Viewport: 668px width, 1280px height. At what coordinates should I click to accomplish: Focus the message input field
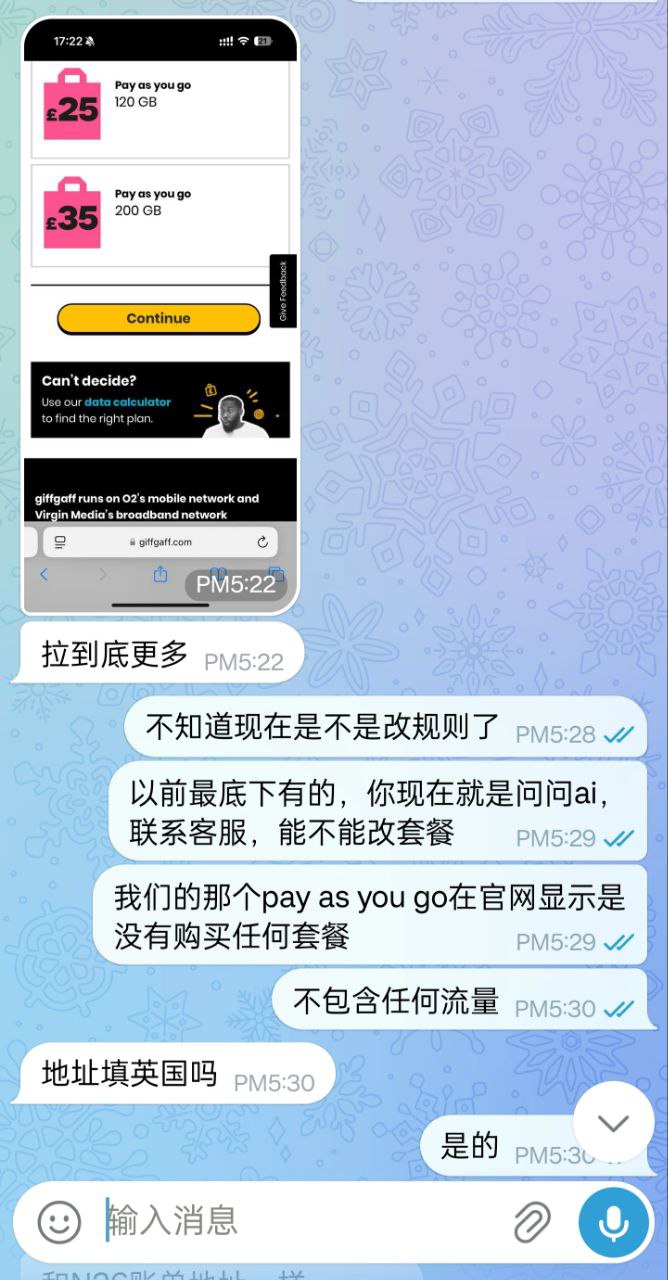coord(300,1221)
